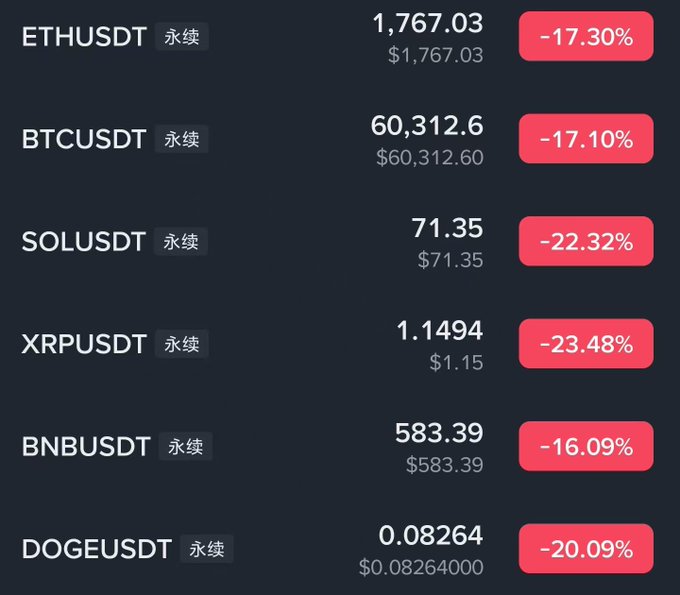Viewport: 680px width, 595px height.
Task: Open the ETHUSDT perpetual contract row
Action: click(85, 37)
